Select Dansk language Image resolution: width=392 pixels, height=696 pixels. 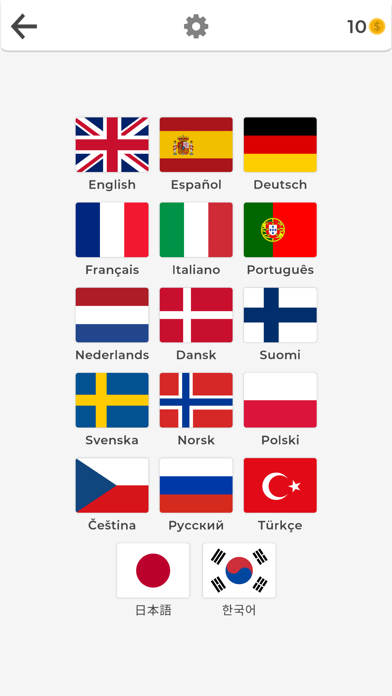[x=196, y=315]
